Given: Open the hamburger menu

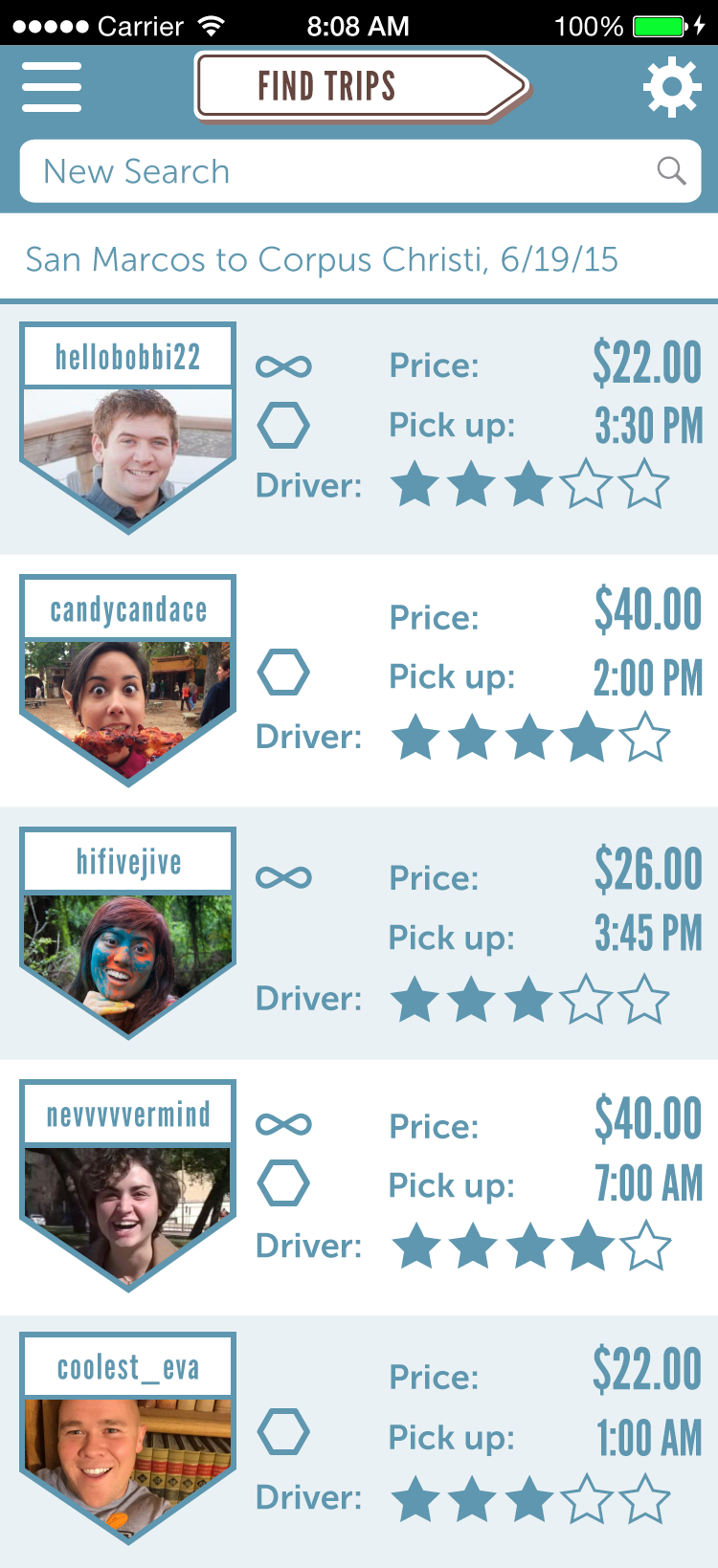Looking at the screenshot, I should click(52, 87).
